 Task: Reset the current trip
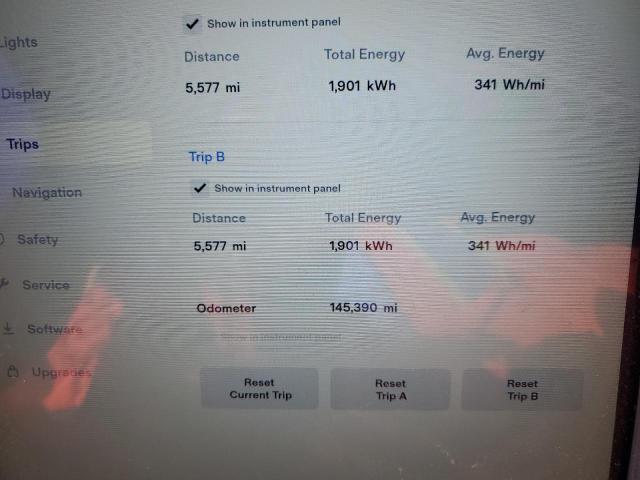point(260,389)
